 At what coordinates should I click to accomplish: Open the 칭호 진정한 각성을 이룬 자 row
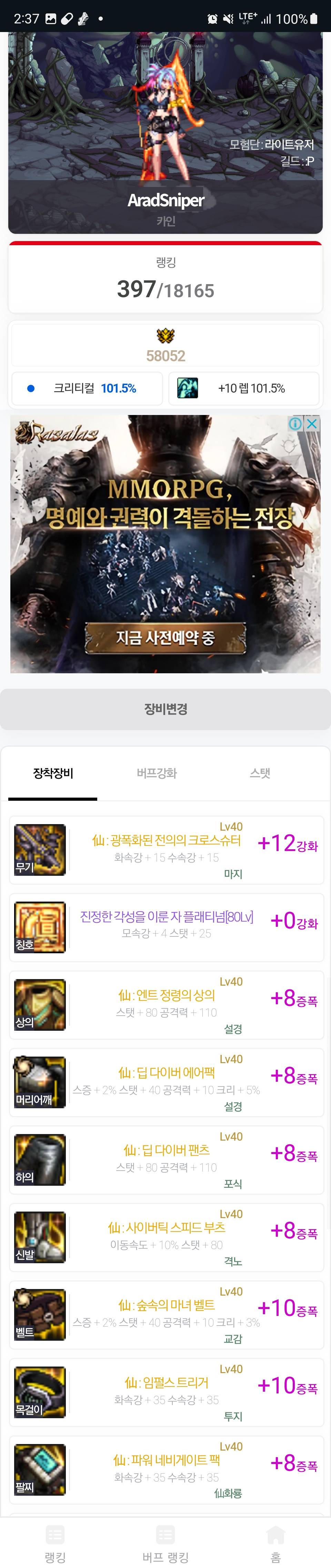[x=166, y=927]
